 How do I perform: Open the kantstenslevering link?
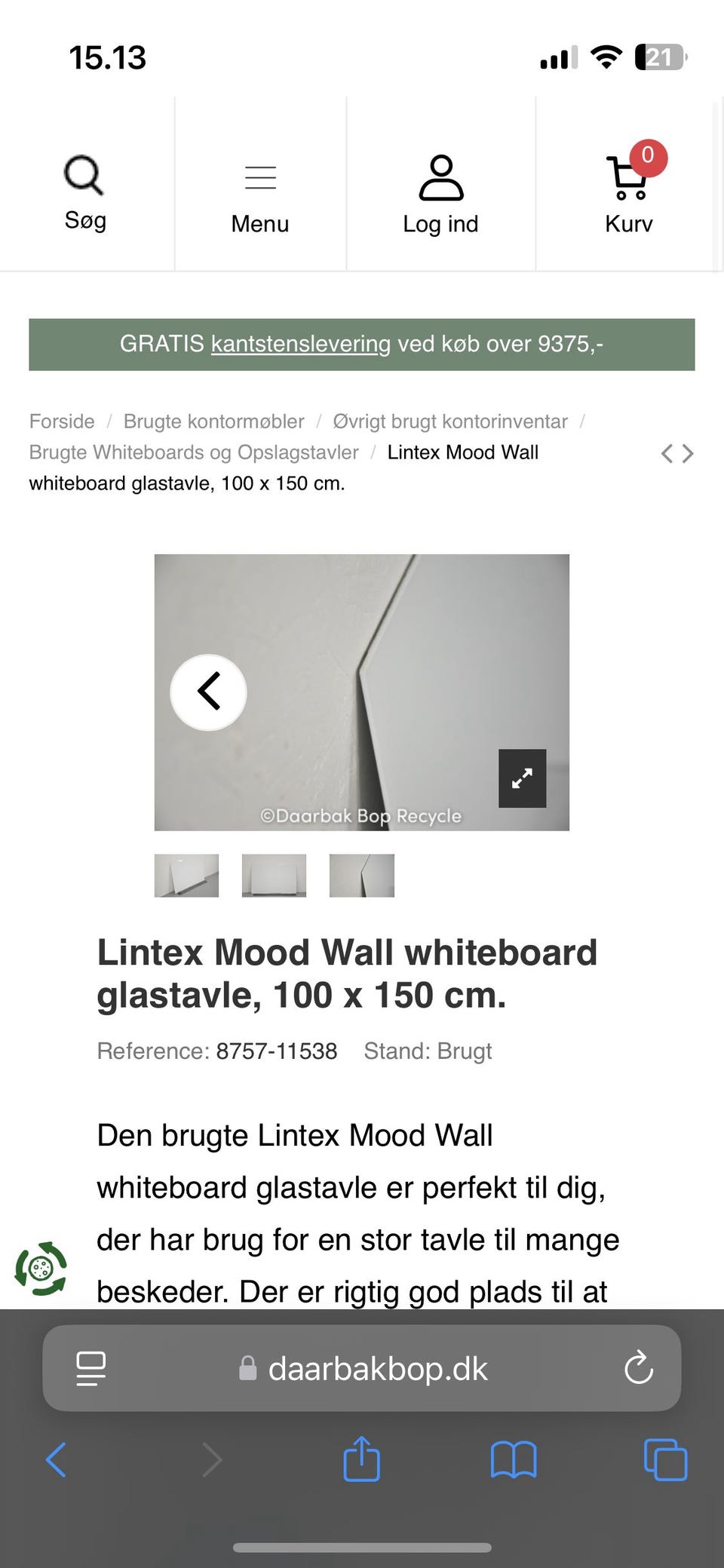click(x=300, y=344)
